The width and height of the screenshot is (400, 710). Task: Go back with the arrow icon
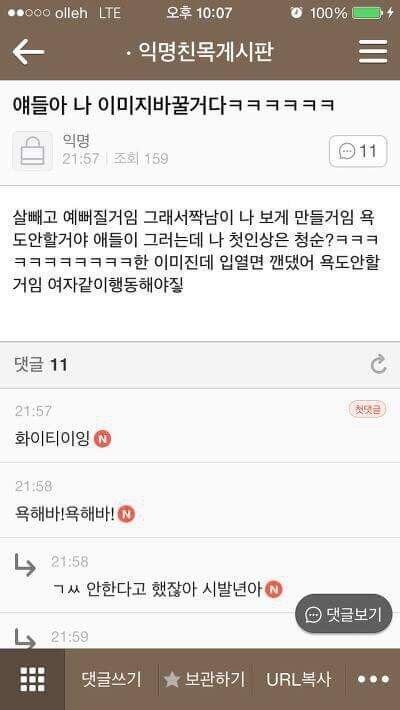(x=28, y=52)
